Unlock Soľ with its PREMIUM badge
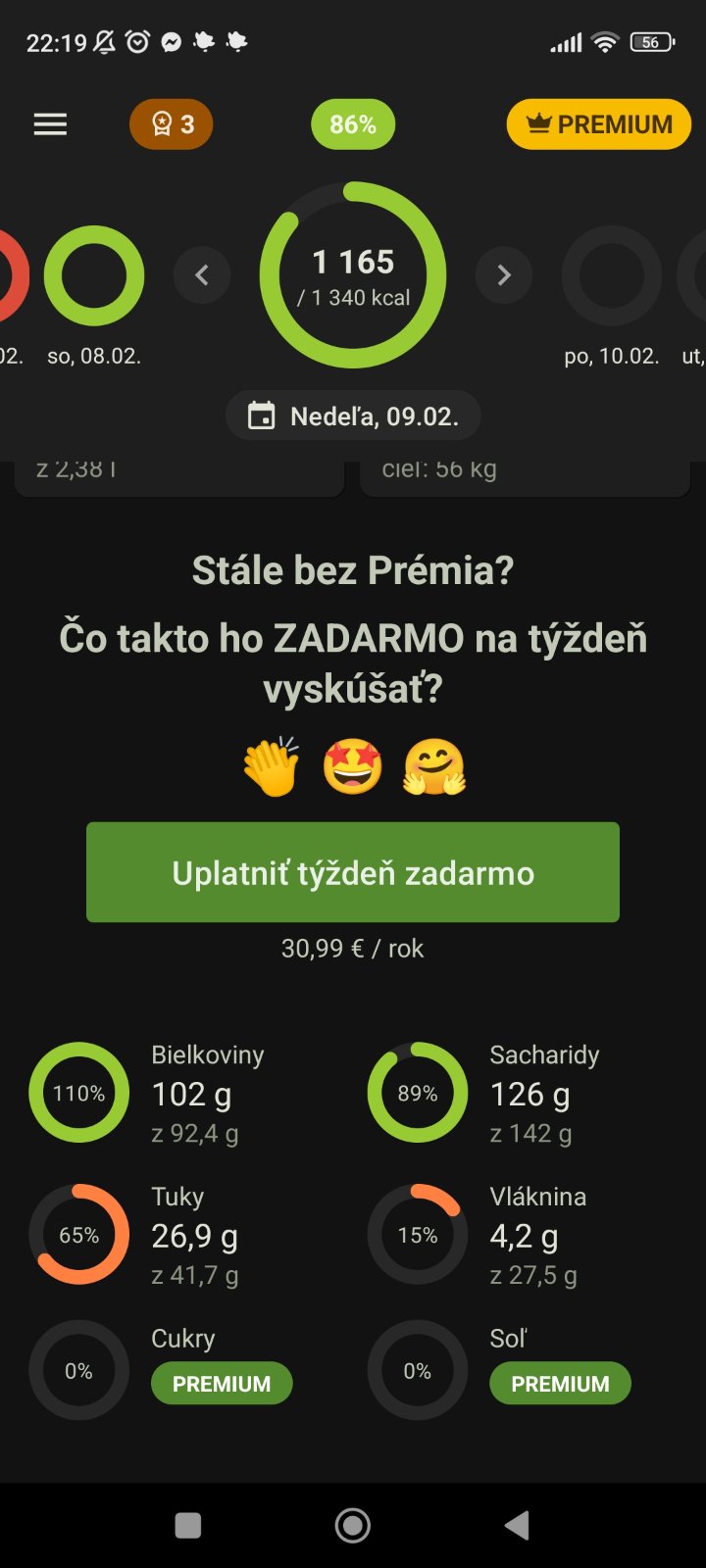The height and width of the screenshot is (1568, 706). [560, 1384]
